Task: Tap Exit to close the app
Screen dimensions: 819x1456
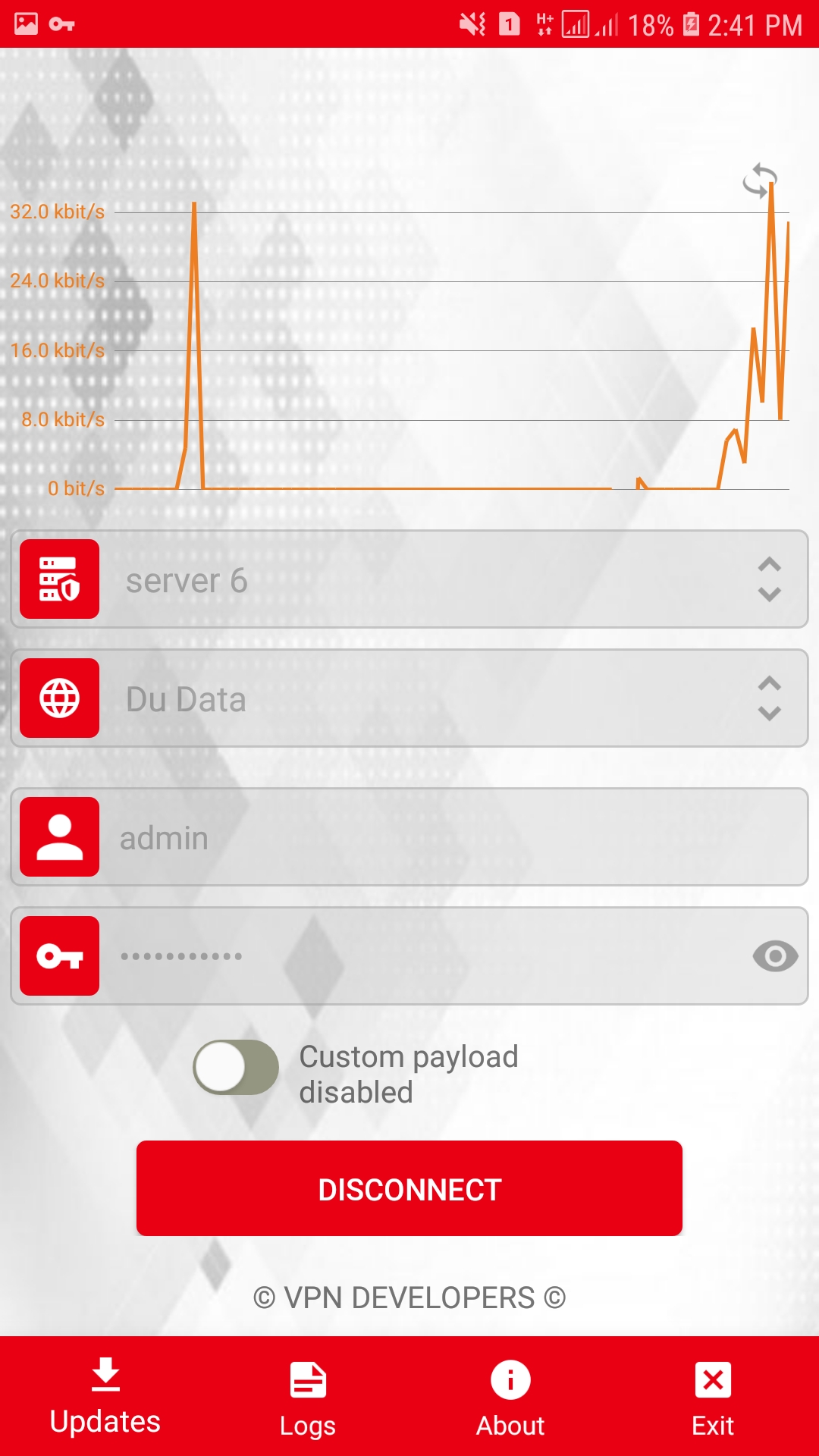Action: [x=713, y=1400]
